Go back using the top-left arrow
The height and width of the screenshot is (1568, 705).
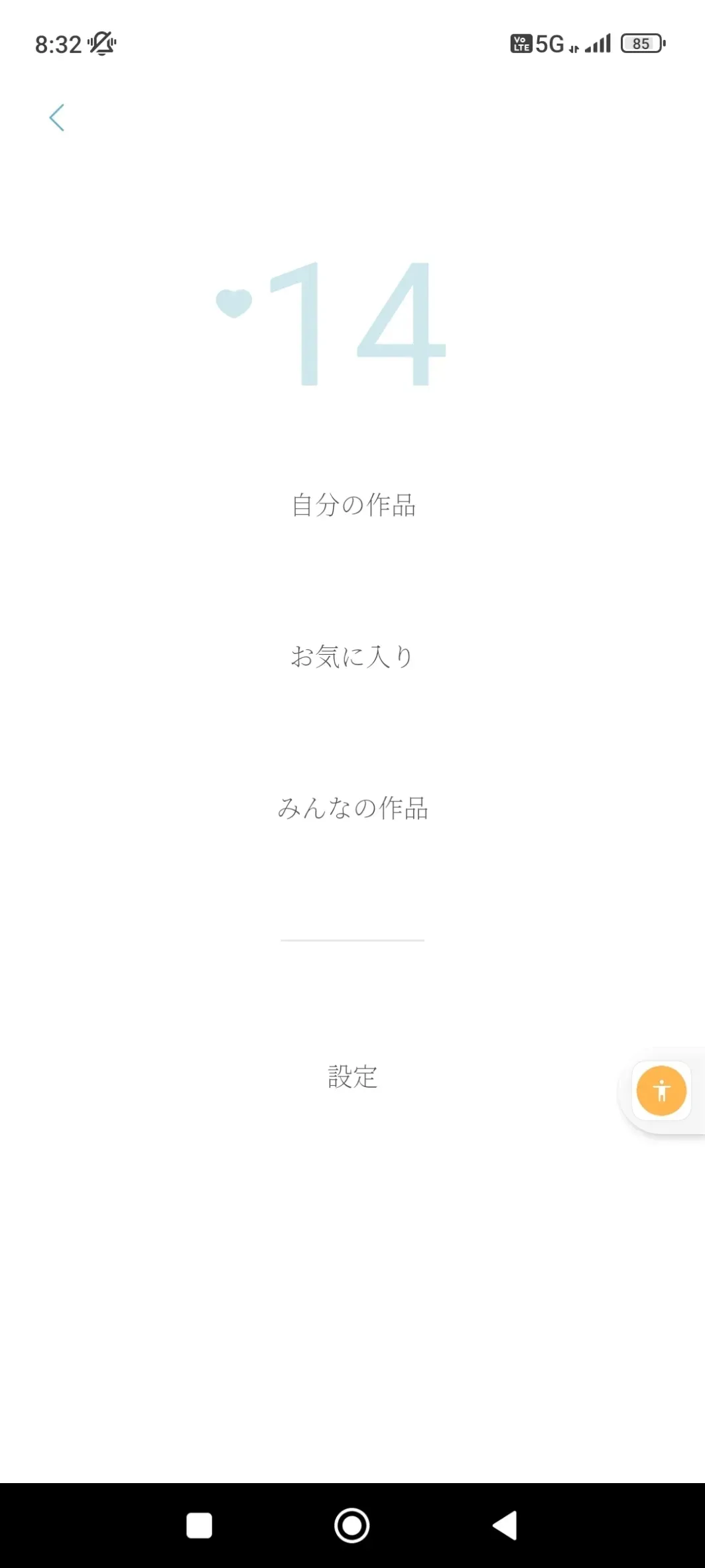pyautogui.click(x=57, y=118)
